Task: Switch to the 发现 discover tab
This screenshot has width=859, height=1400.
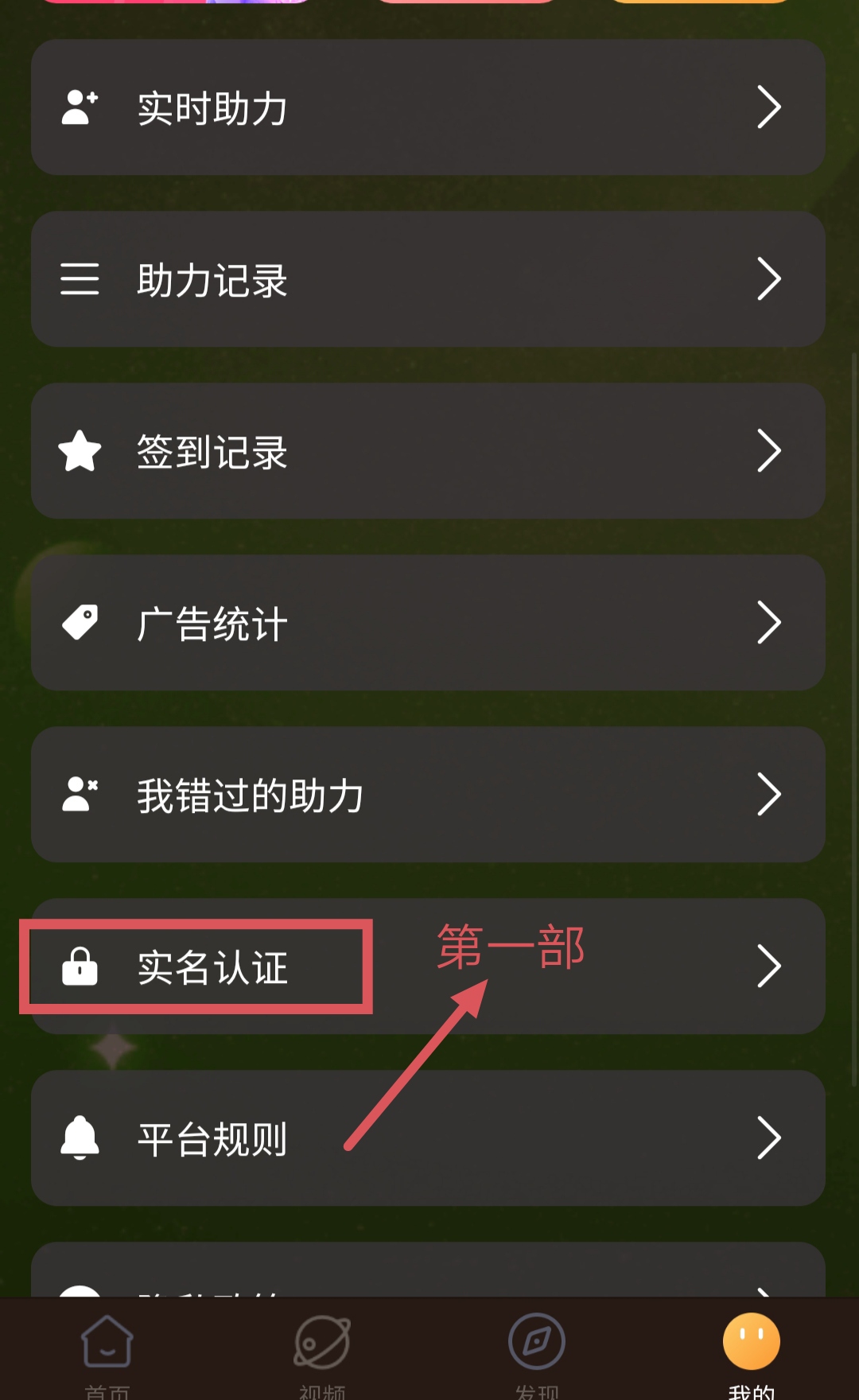Action: coord(537,1352)
